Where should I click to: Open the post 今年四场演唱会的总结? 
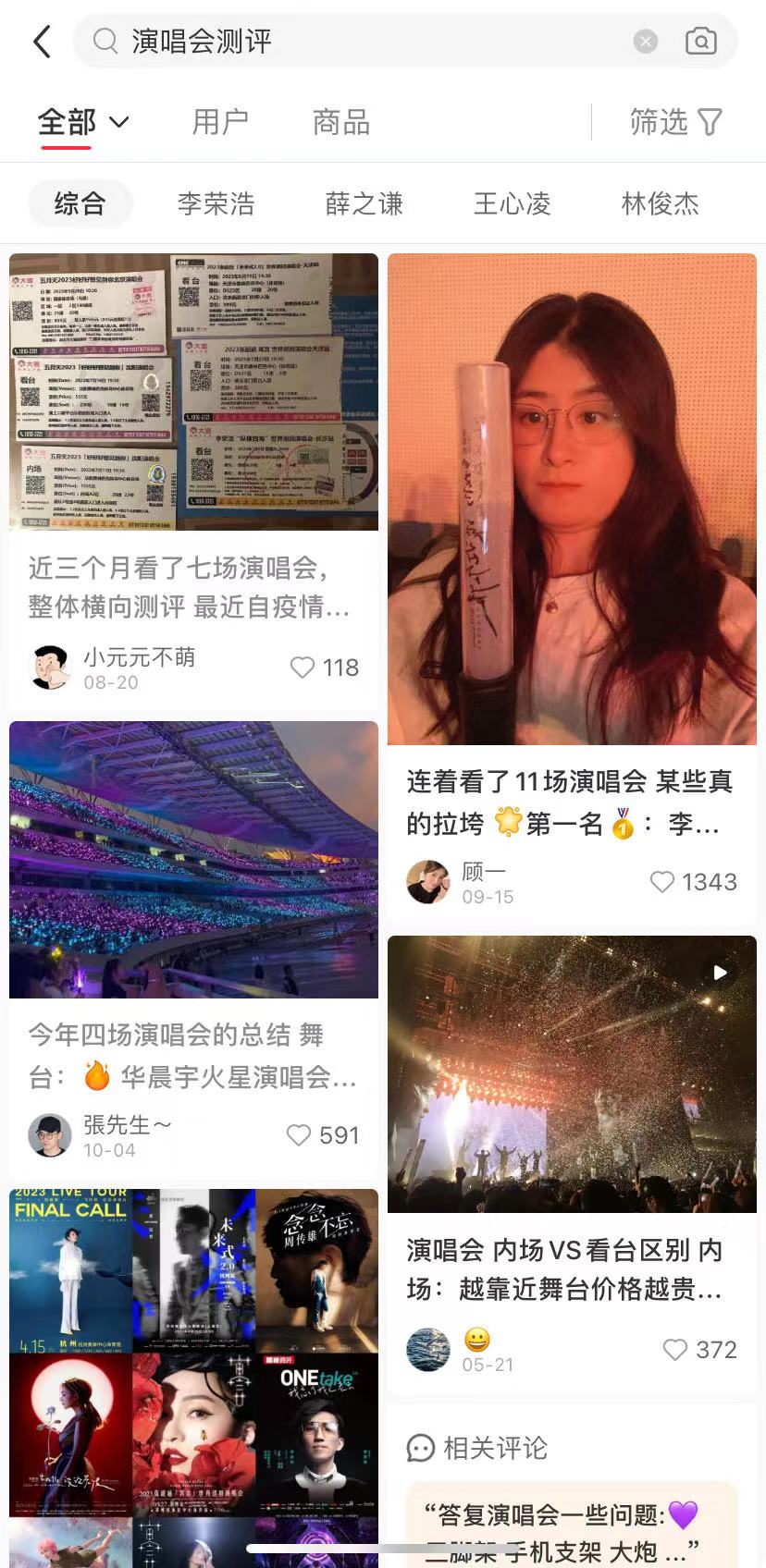(193, 1055)
